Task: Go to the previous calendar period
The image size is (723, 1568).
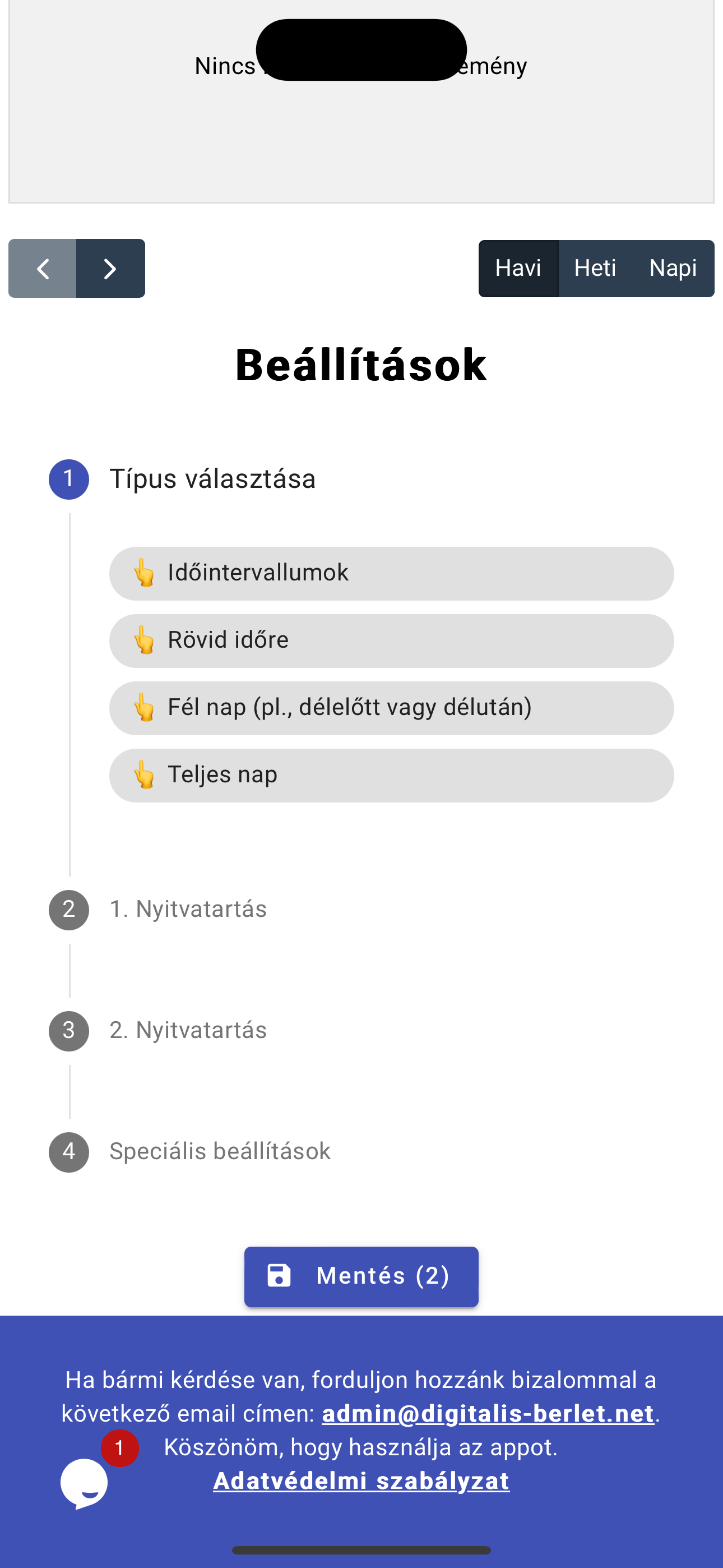Action: point(42,269)
